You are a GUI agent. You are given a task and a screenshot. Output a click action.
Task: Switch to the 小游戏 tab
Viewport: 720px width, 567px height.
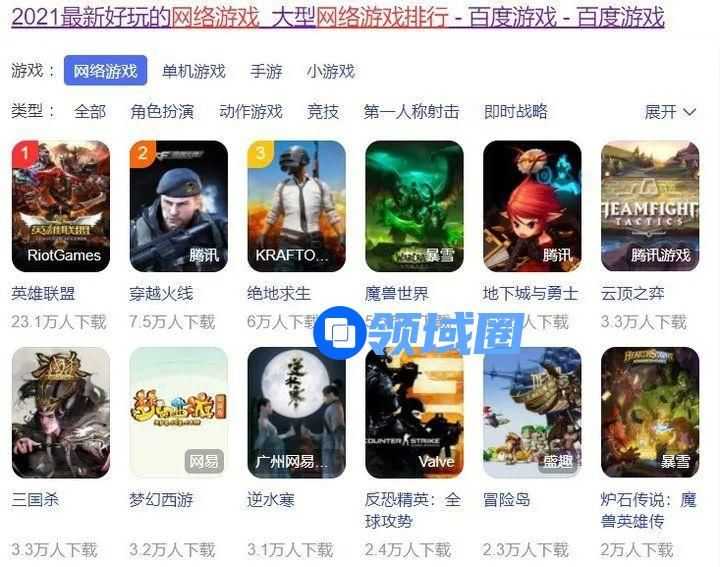(x=331, y=71)
